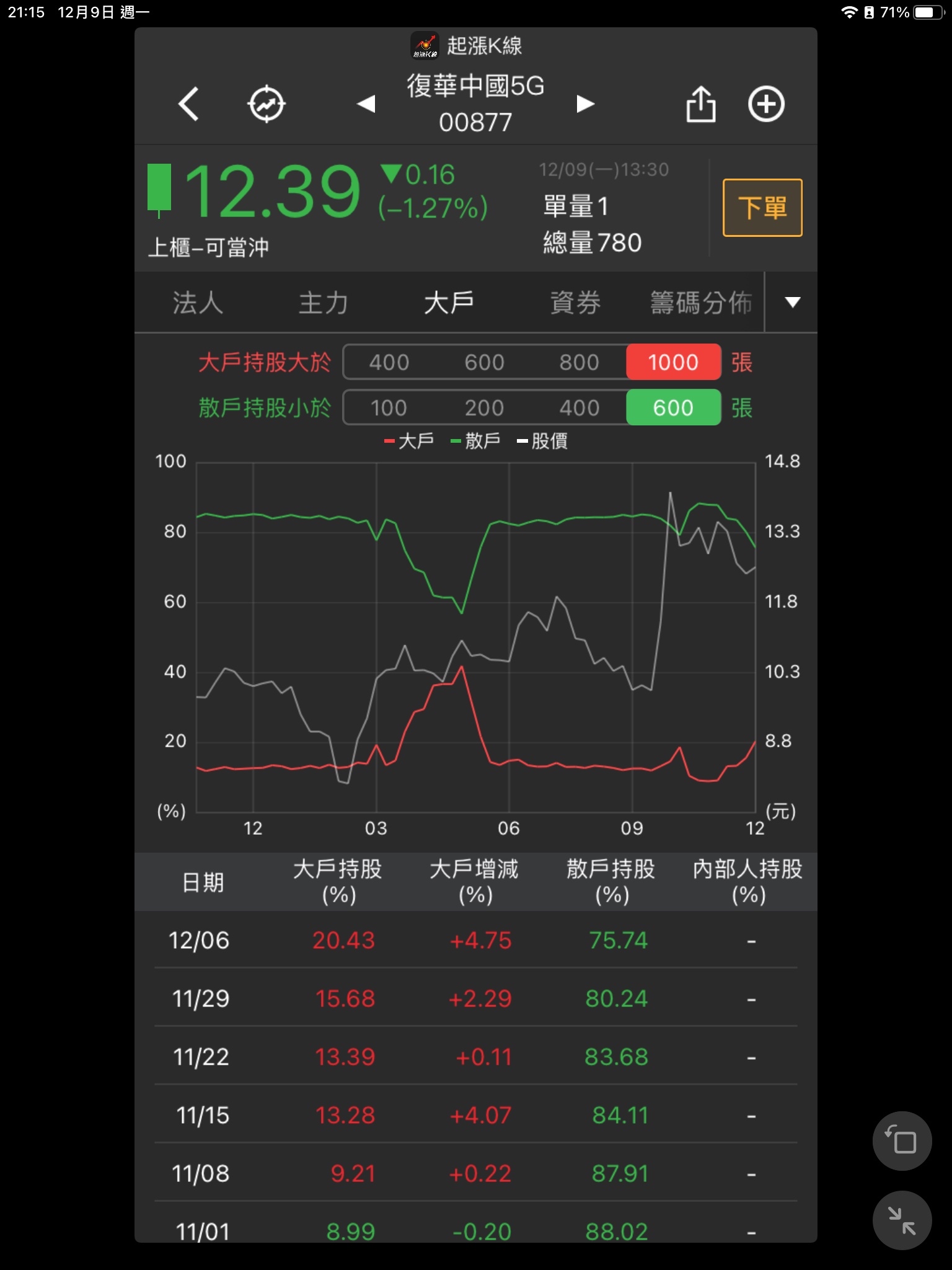The image size is (952, 1270).
Task: Select the 資券 tab
Action: pos(575,303)
